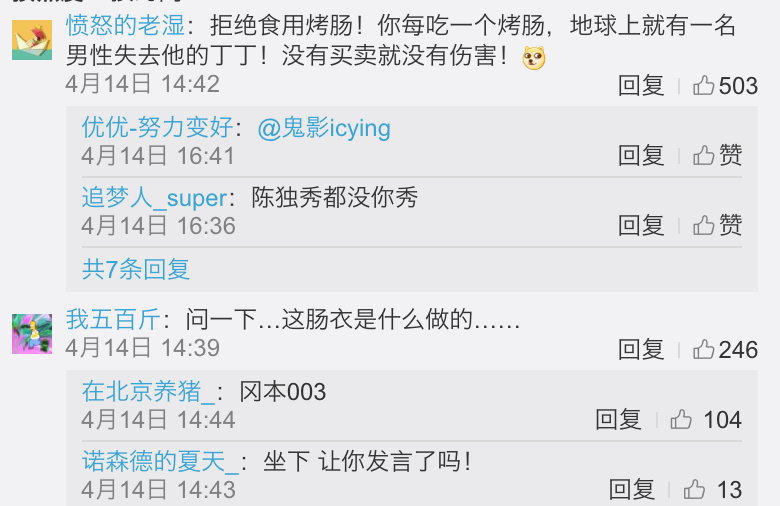Screen dimensions: 780x506
Task: Reply to 追梦人_super's comment
Action: click(641, 226)
